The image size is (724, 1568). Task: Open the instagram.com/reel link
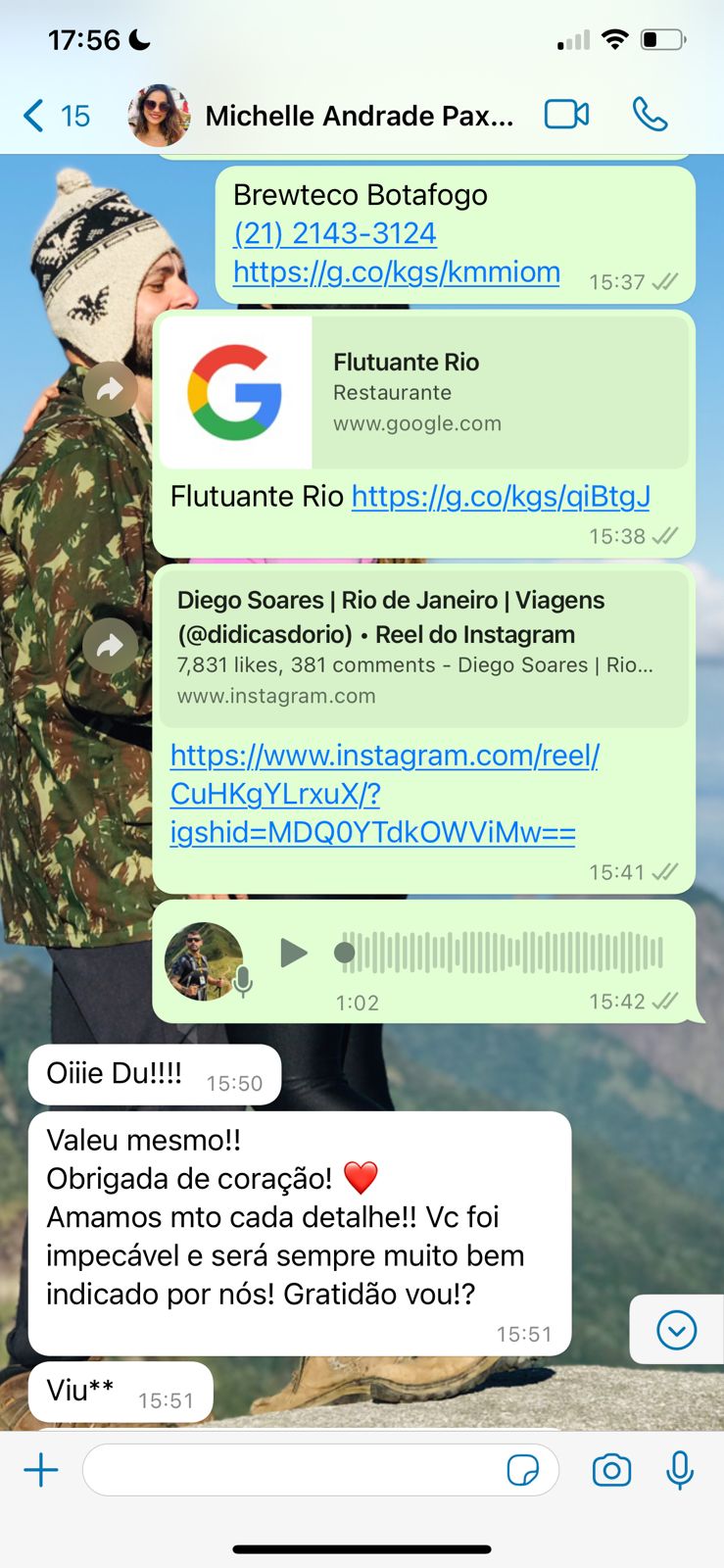[x=382, y=794]
